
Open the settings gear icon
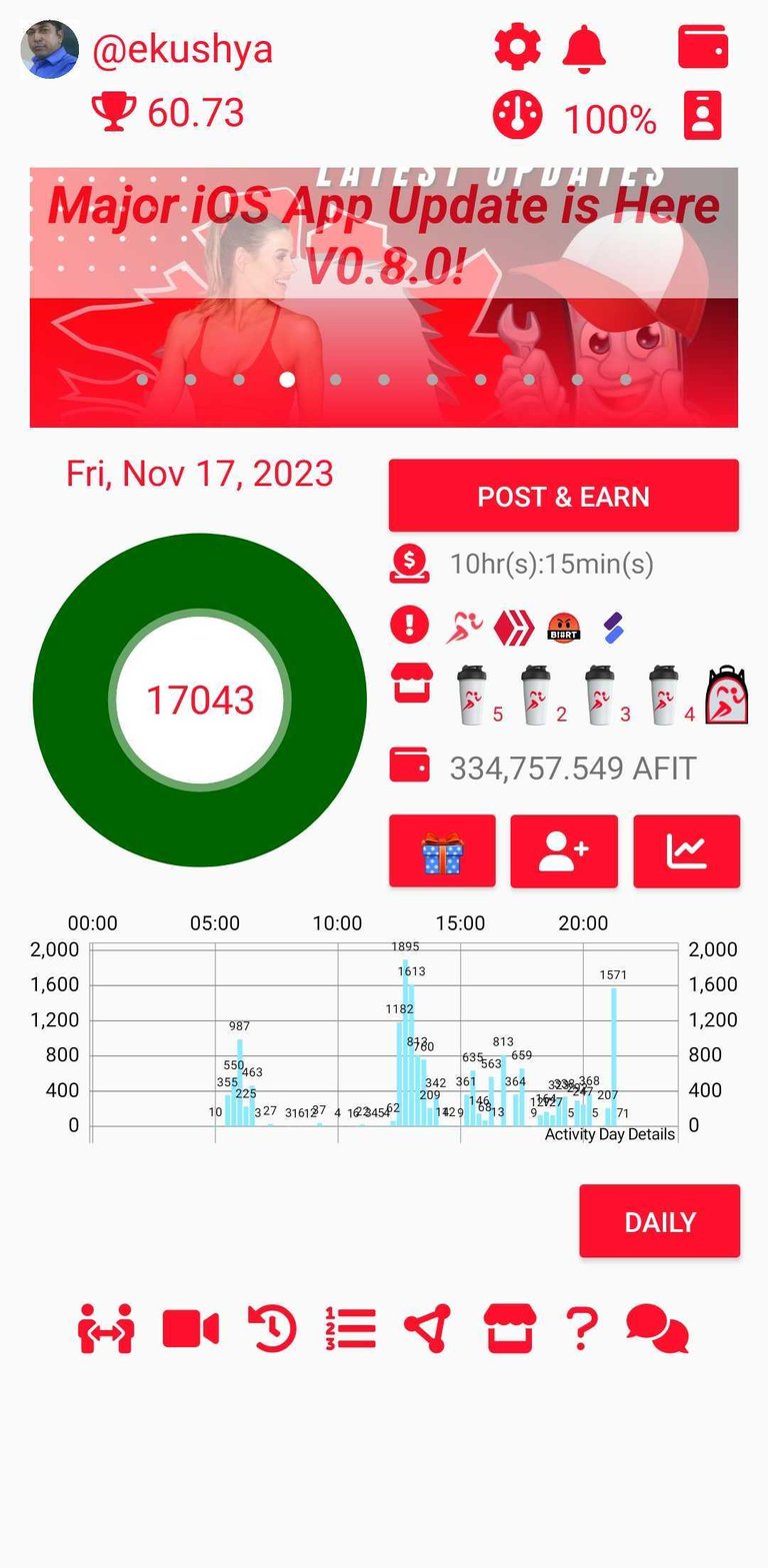[x=517, y=47]
